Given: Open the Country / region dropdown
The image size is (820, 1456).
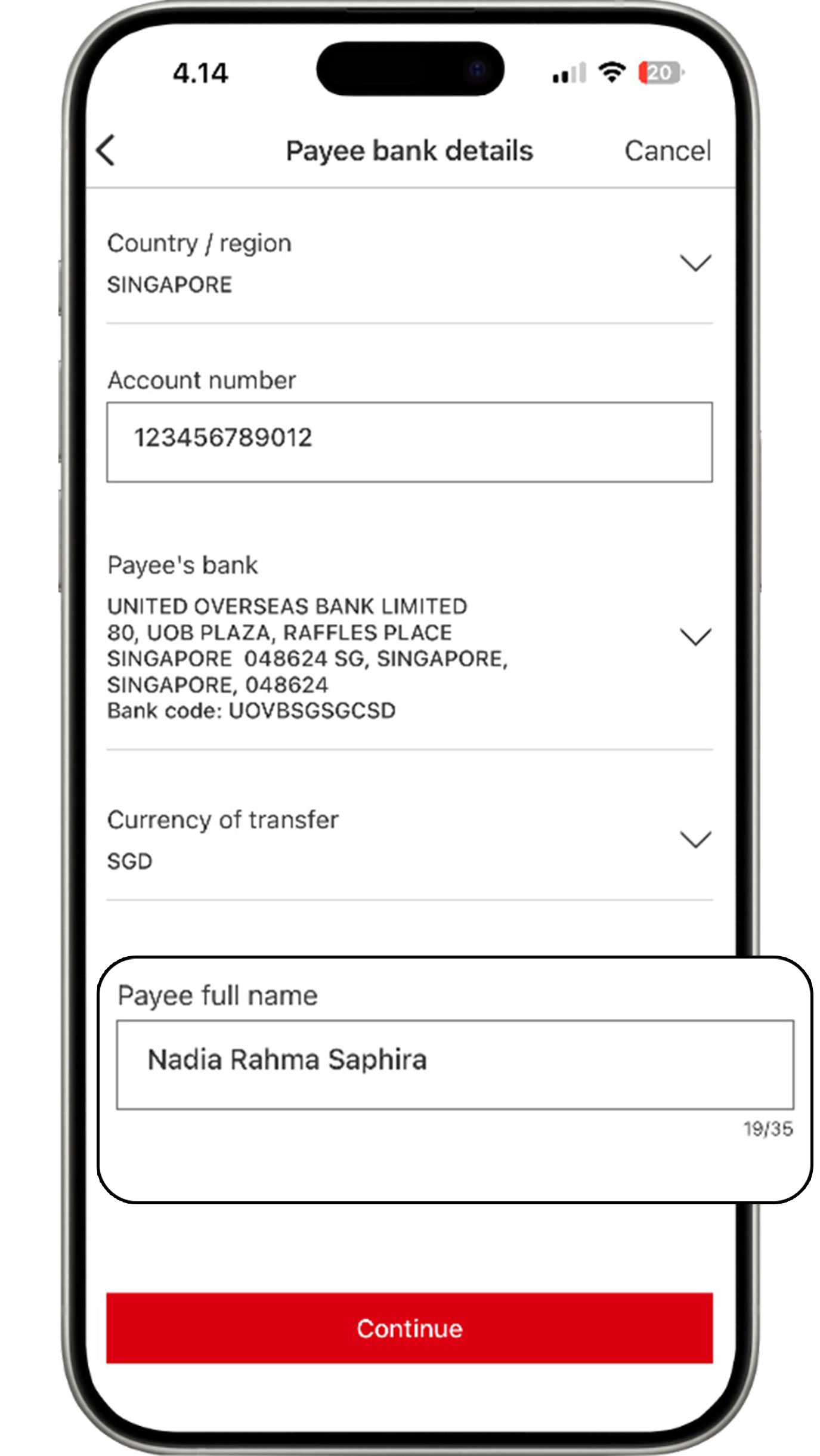Looking at the screenshot, I should (x=409, y=263).
